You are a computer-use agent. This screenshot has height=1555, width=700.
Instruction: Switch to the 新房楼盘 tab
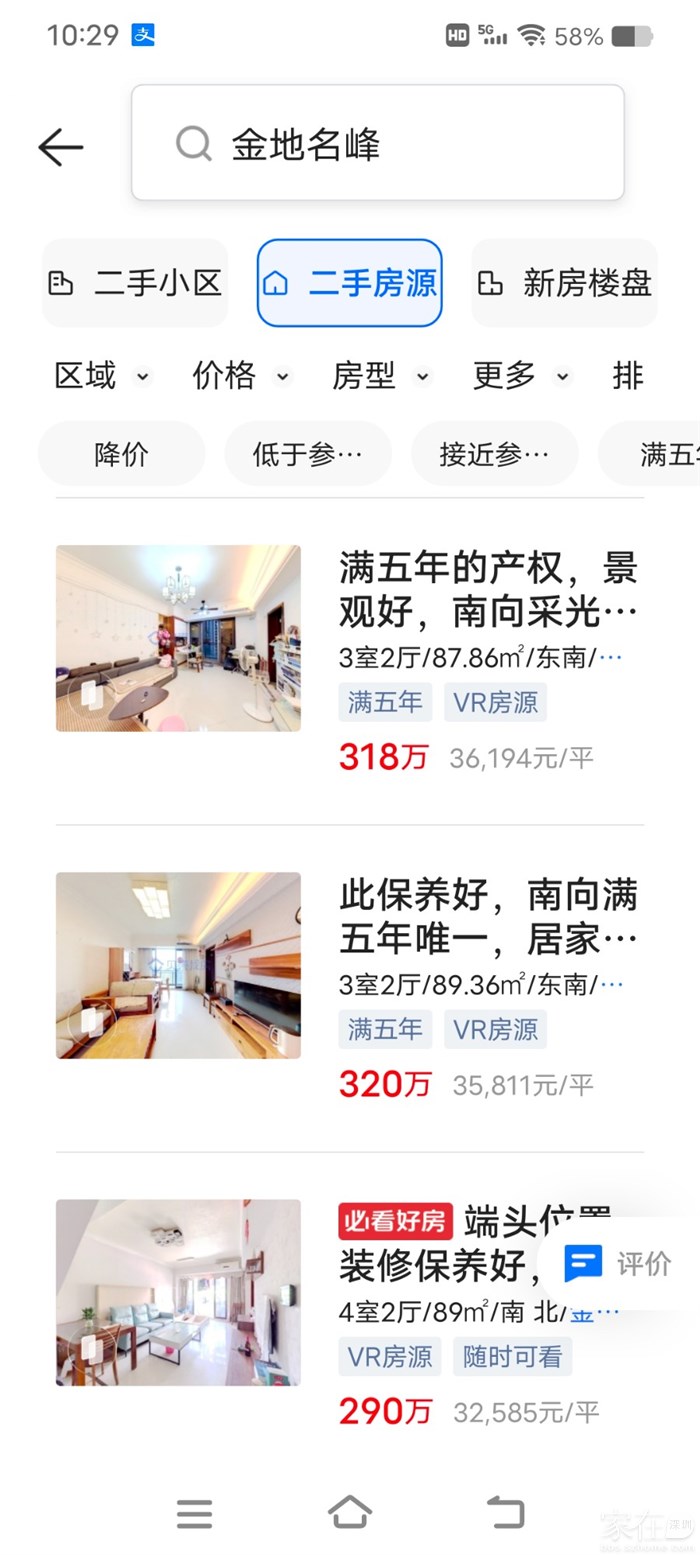coord(564,283)
